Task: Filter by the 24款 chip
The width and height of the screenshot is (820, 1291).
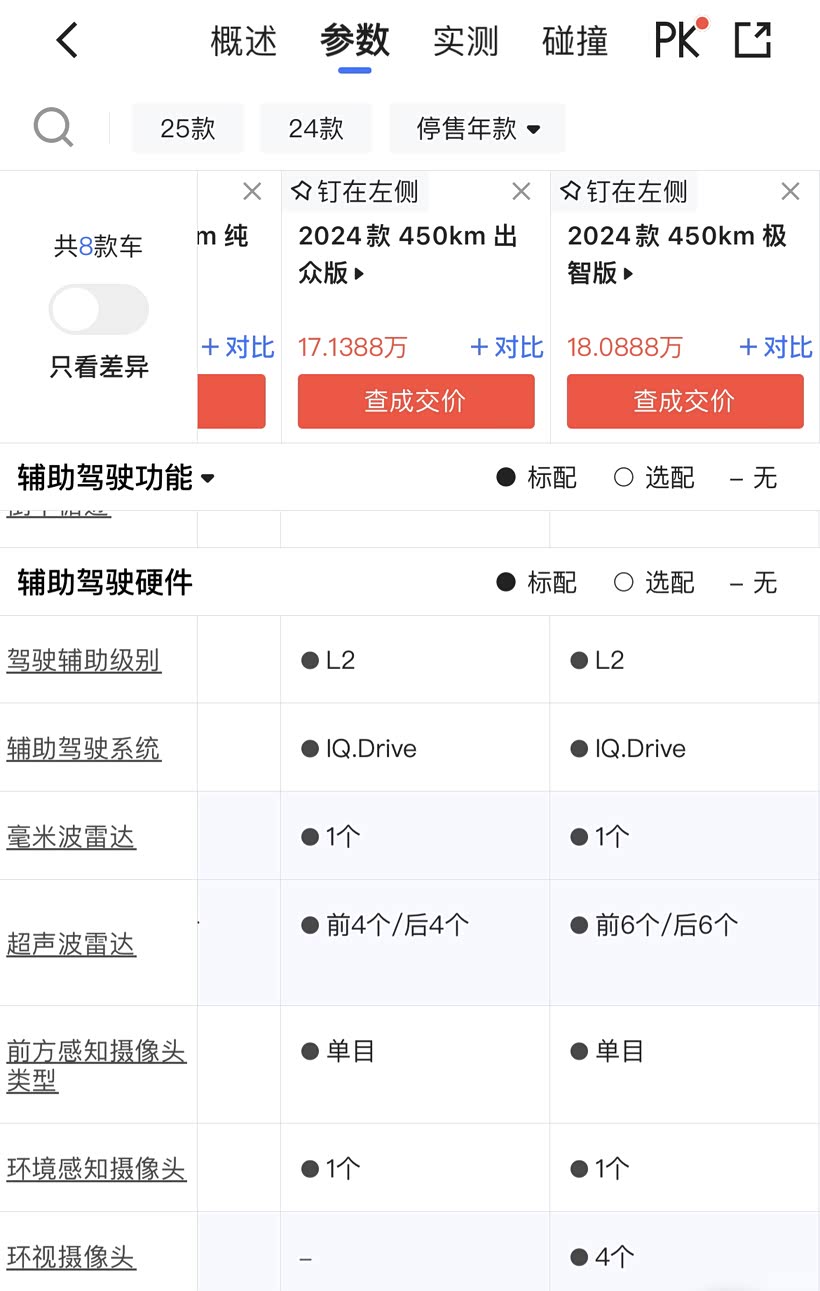Action: pyautogui.click(x=316, y=128)
